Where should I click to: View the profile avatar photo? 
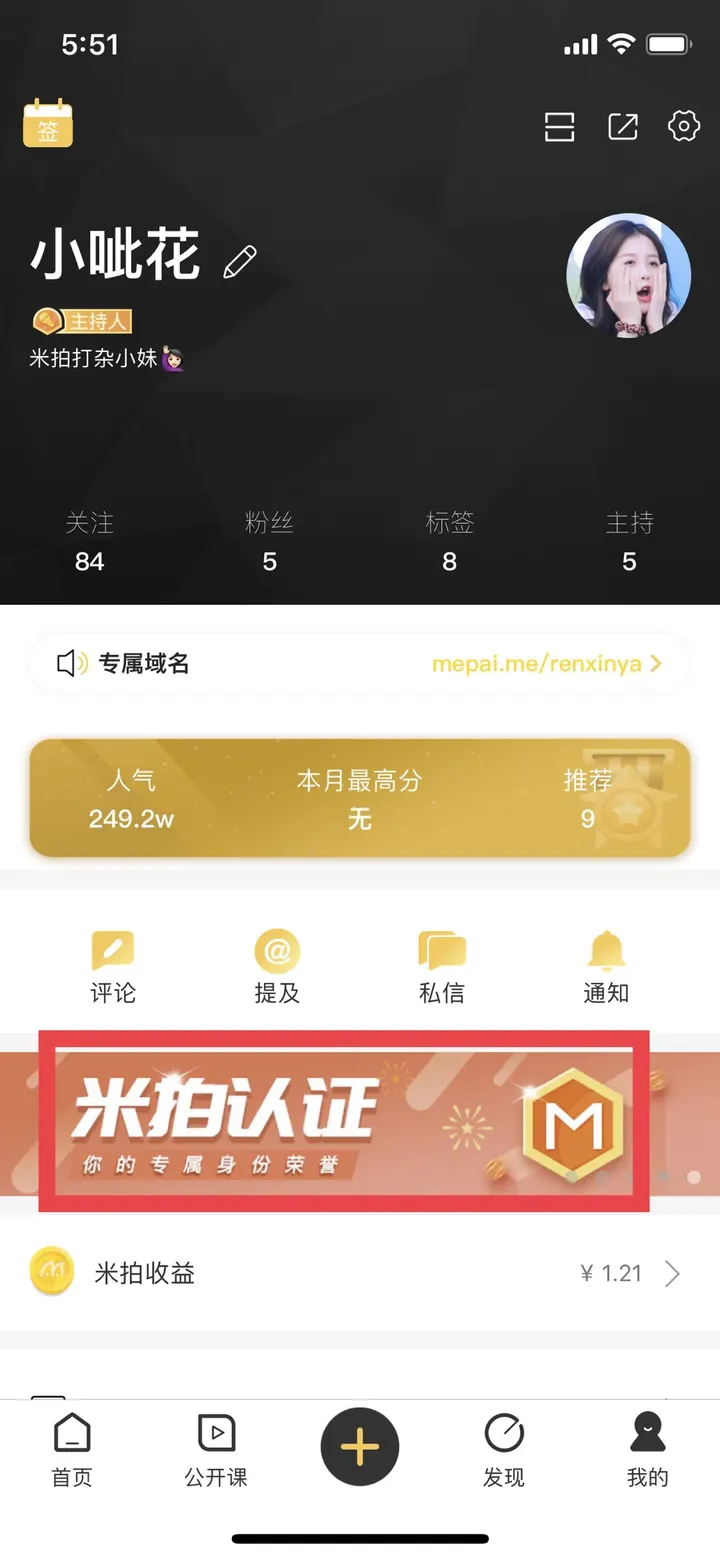coord(628,275)
